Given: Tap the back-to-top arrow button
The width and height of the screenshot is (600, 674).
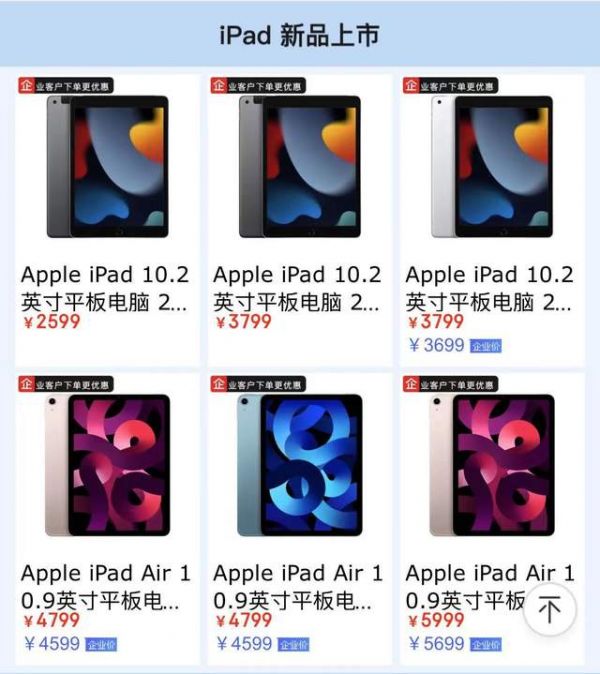Looking at the screenshot, I should click(x=549, y=609).
